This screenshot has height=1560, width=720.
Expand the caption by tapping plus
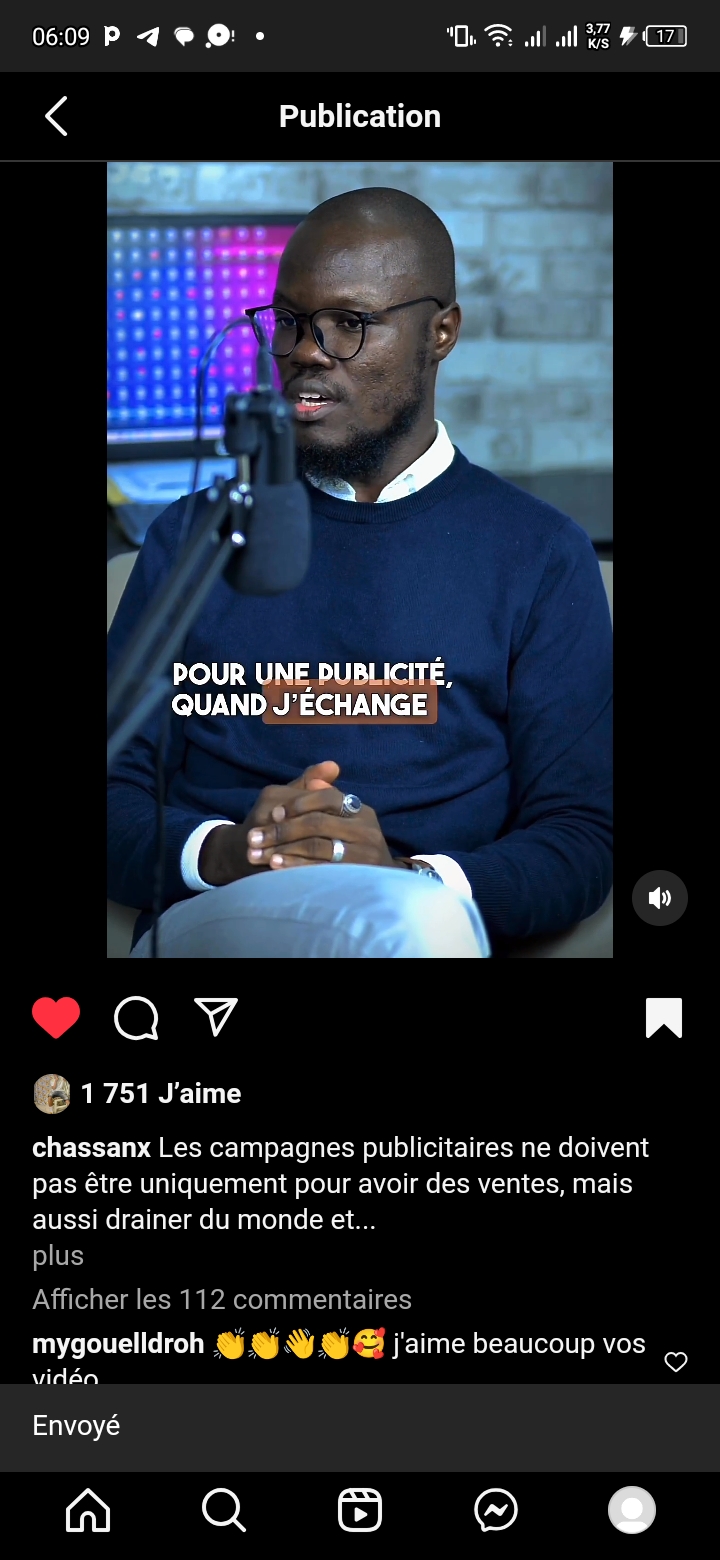coord(58,1256)
